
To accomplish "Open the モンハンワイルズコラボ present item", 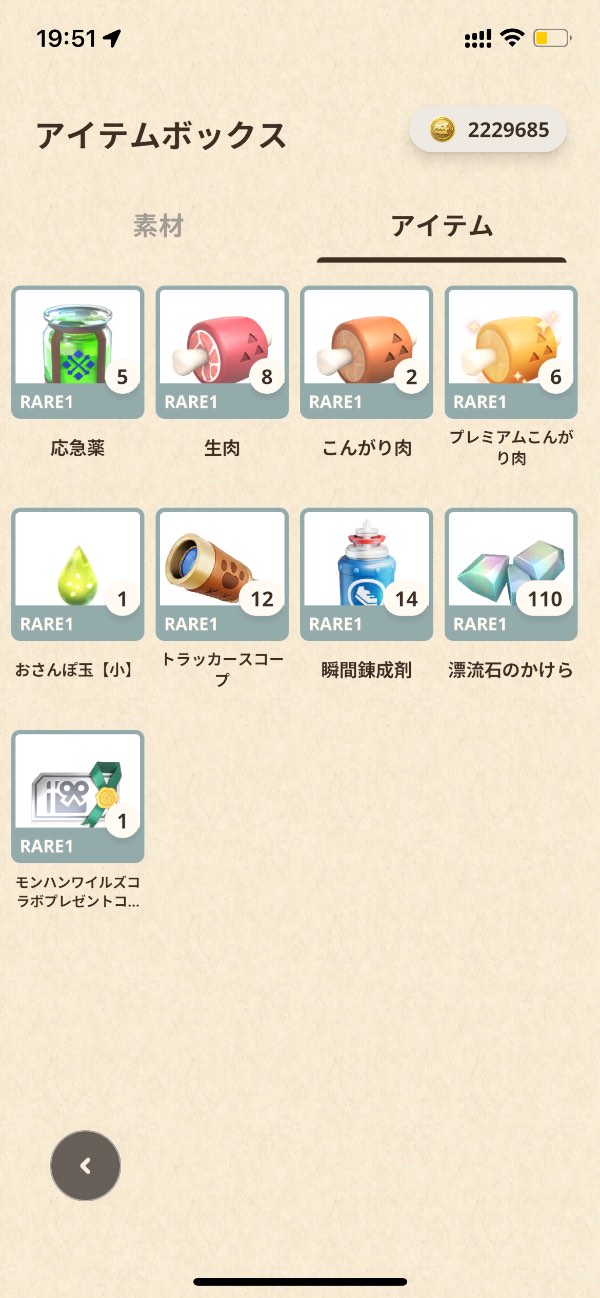I will point(78,796).
